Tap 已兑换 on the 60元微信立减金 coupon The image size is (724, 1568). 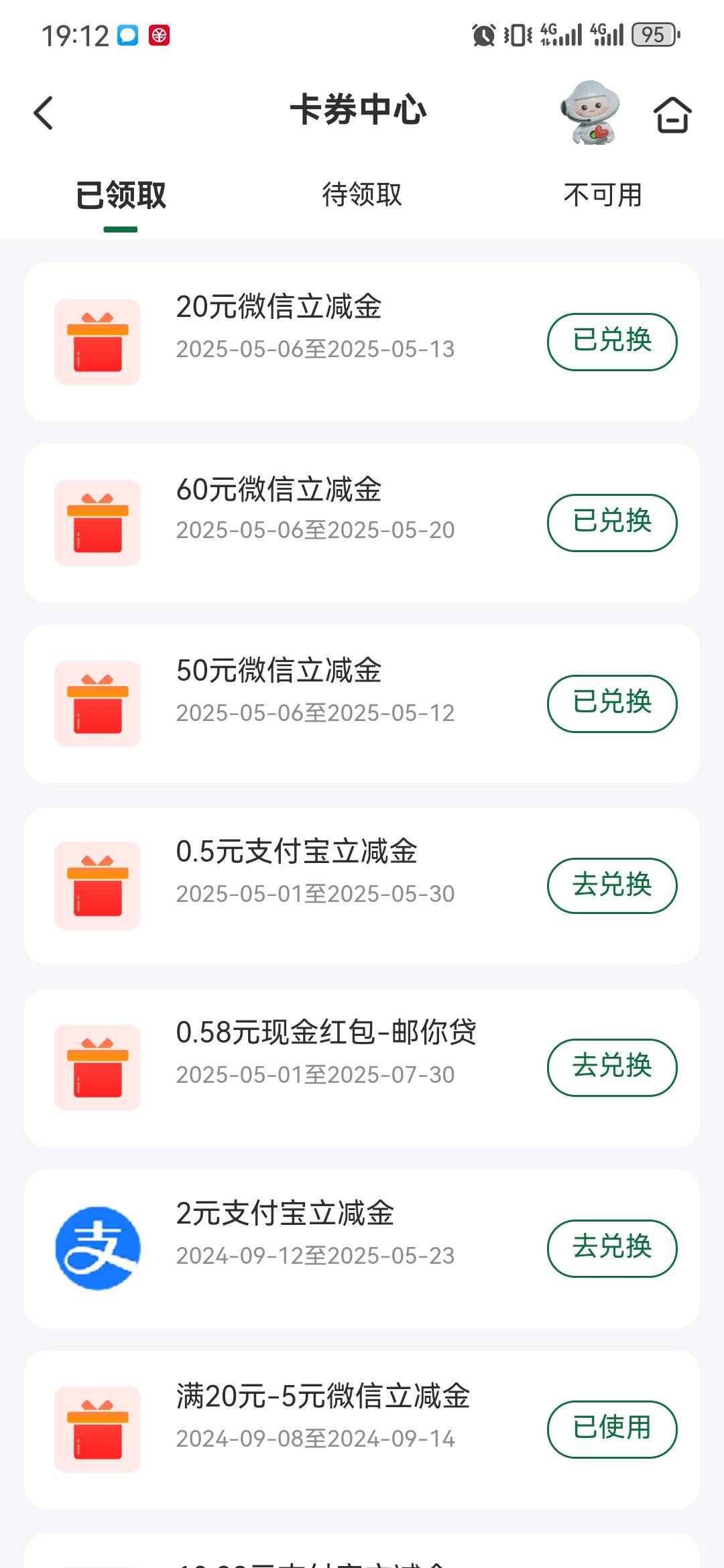(x=612, y=523)
